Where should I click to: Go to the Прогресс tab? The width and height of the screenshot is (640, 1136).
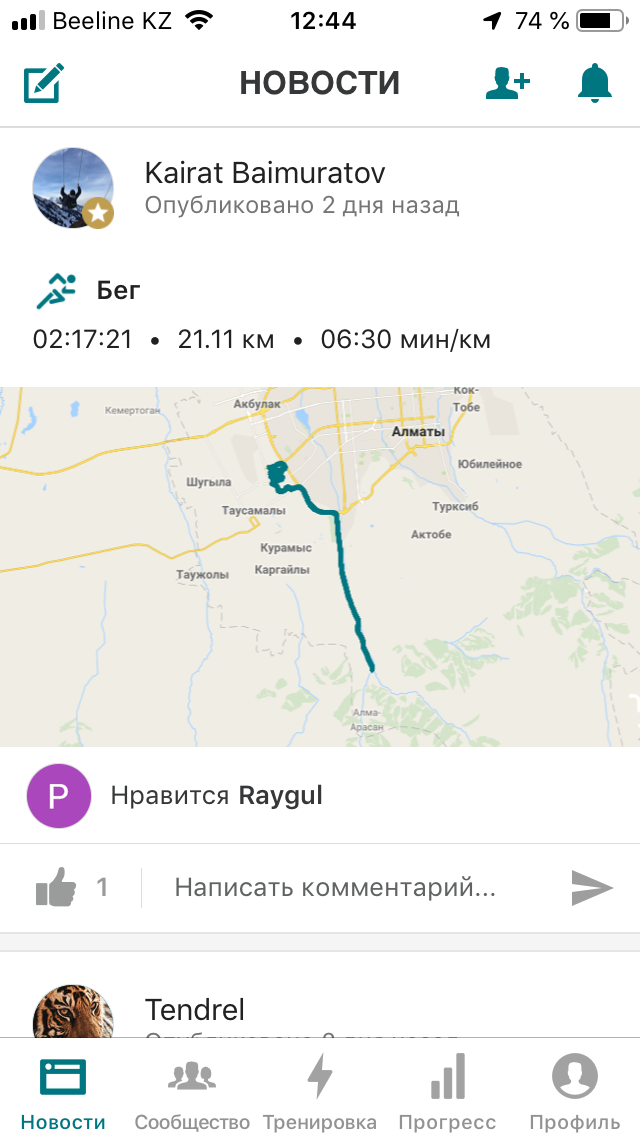[x=447, y=1090]
